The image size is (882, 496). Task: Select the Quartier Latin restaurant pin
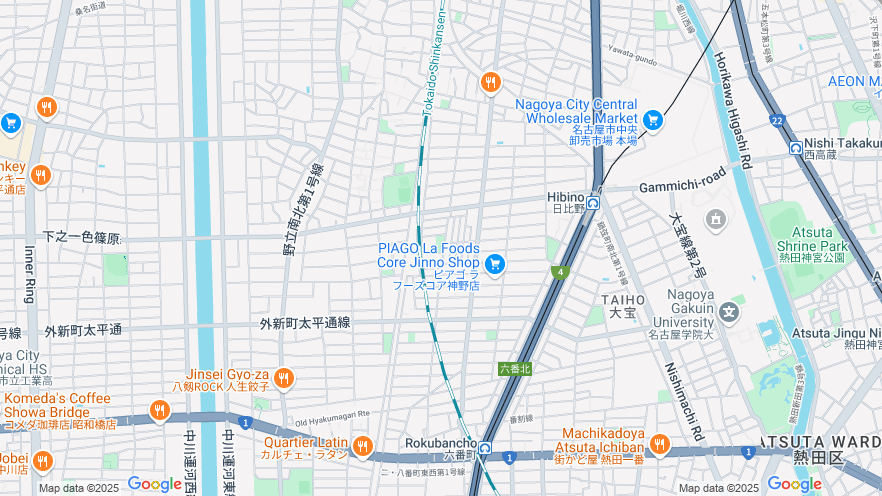362,446
